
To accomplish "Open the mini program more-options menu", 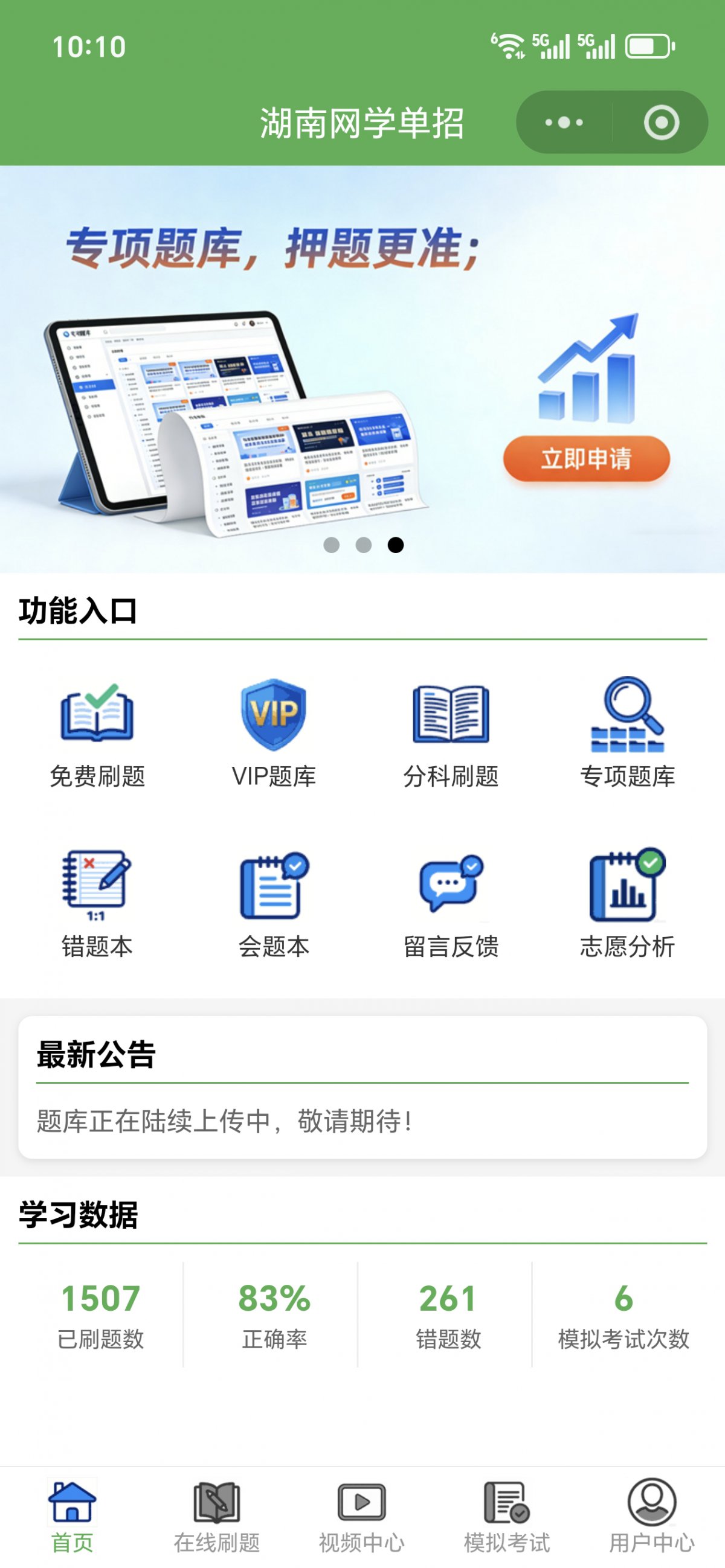I will click(564, 123).
